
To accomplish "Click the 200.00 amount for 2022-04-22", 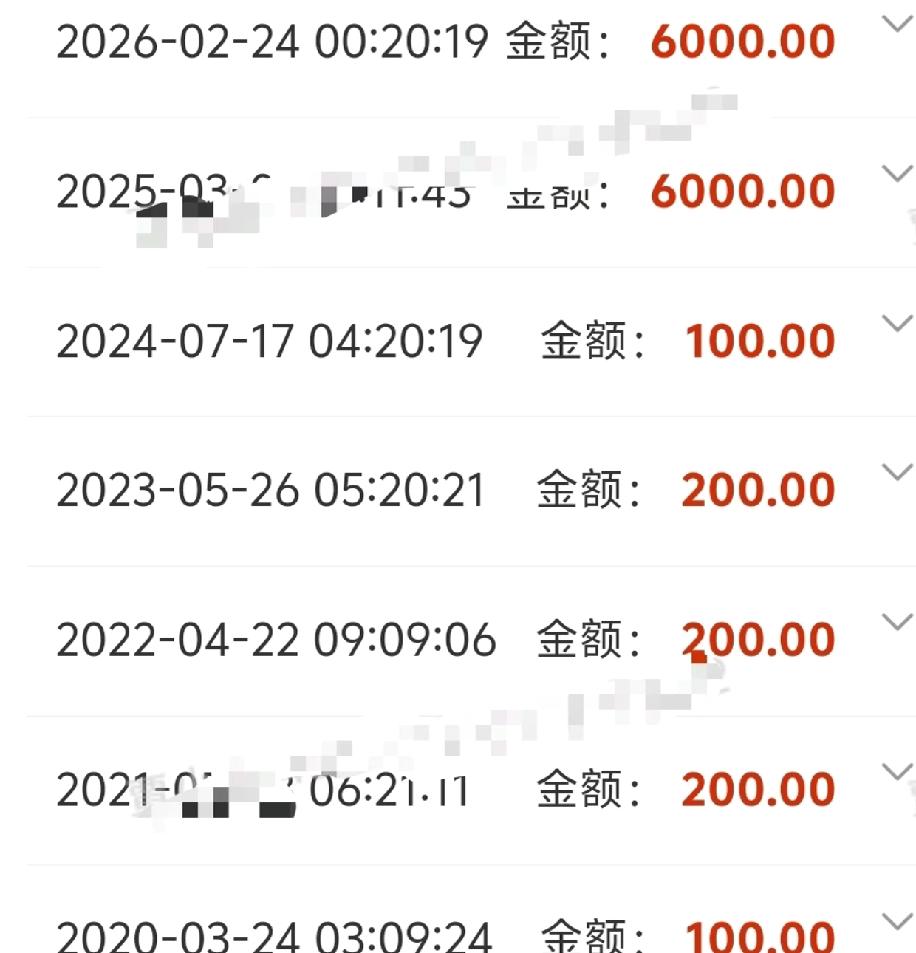I will coord(758,639).
